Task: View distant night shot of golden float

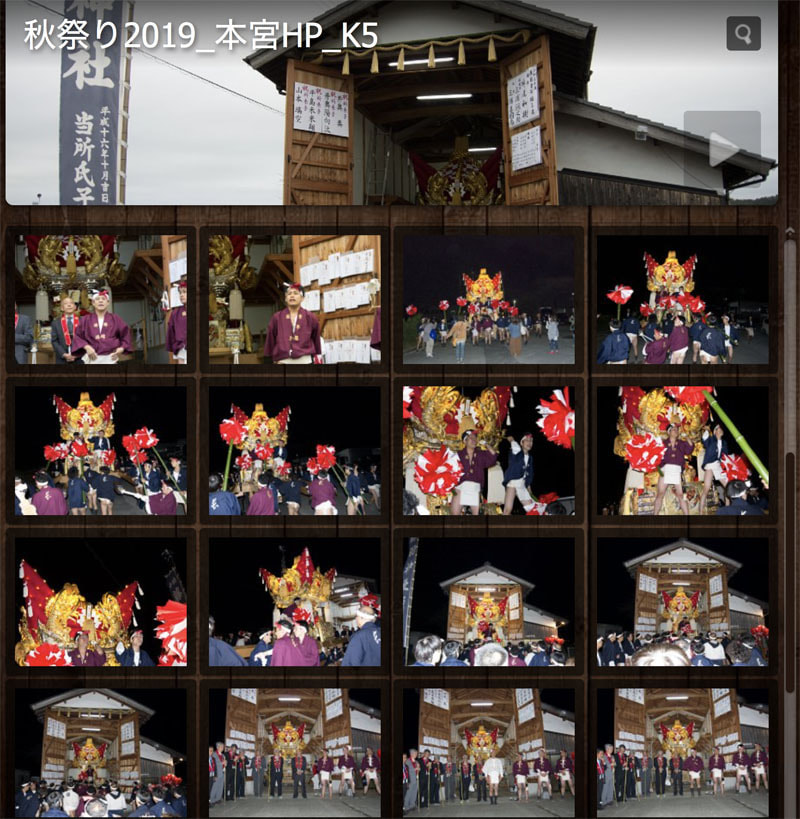Action: (488, 299)
